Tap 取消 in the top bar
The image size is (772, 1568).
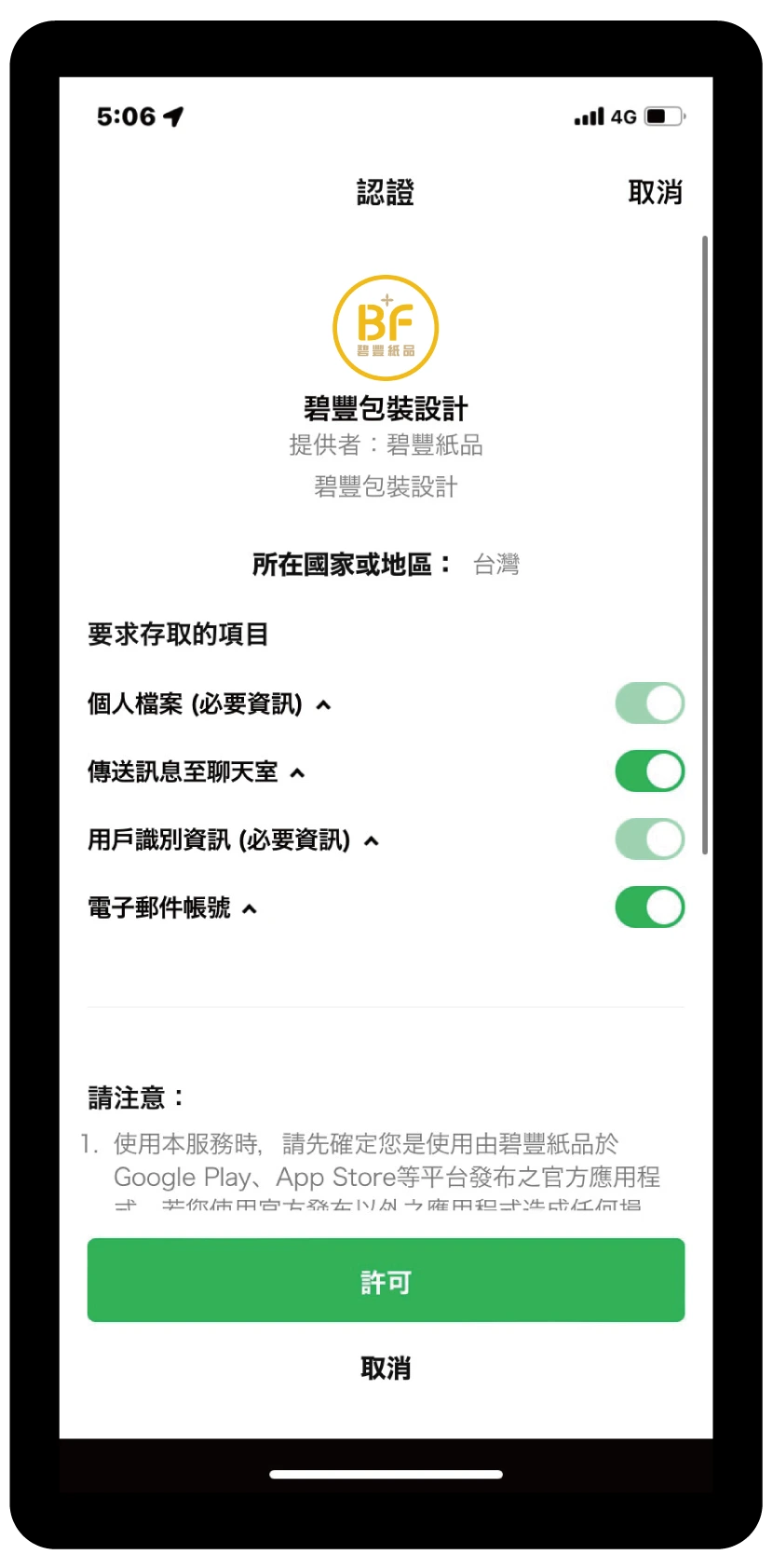(x=655, y=193)
